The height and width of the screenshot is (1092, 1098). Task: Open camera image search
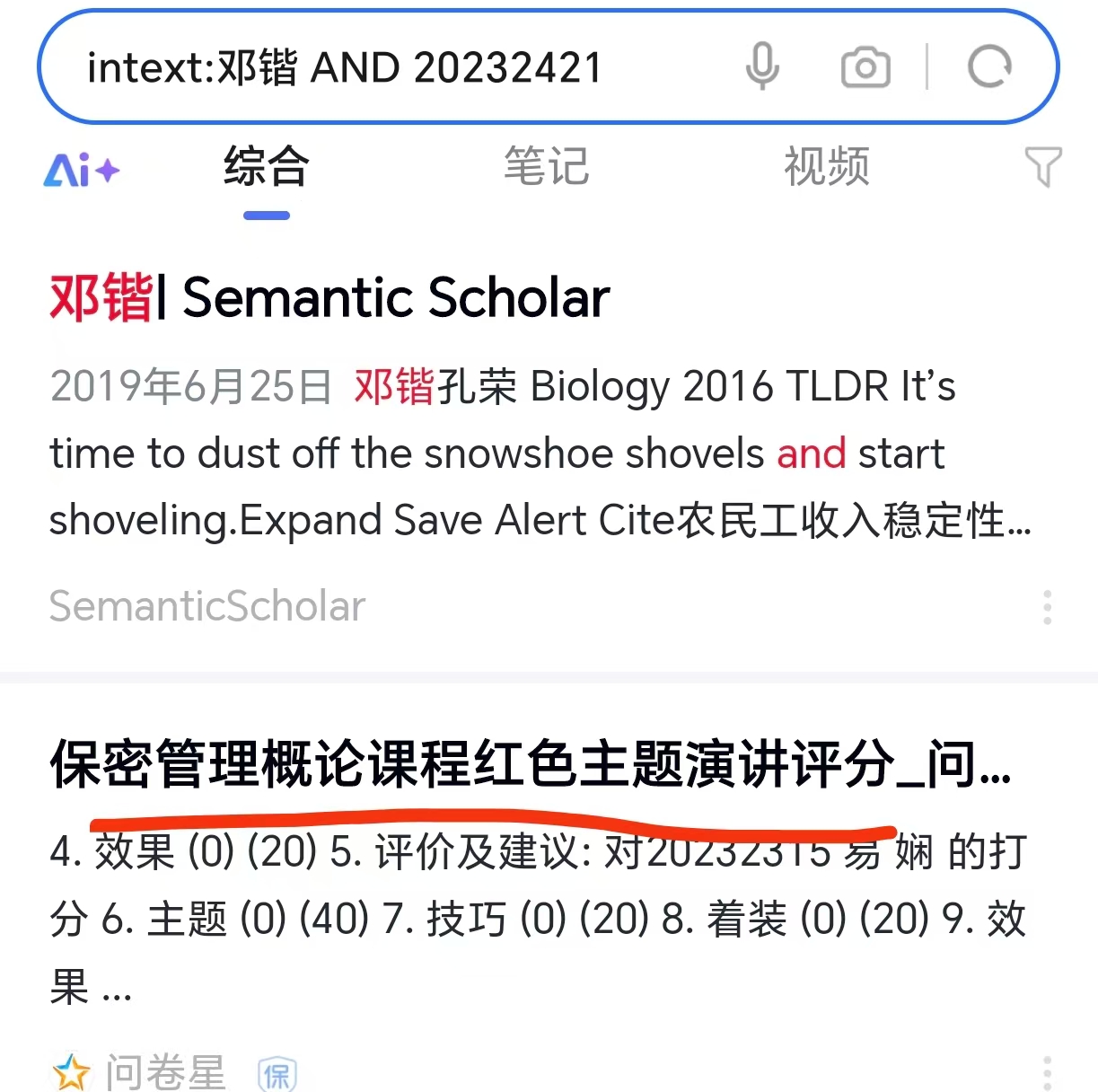pos(865,67)
